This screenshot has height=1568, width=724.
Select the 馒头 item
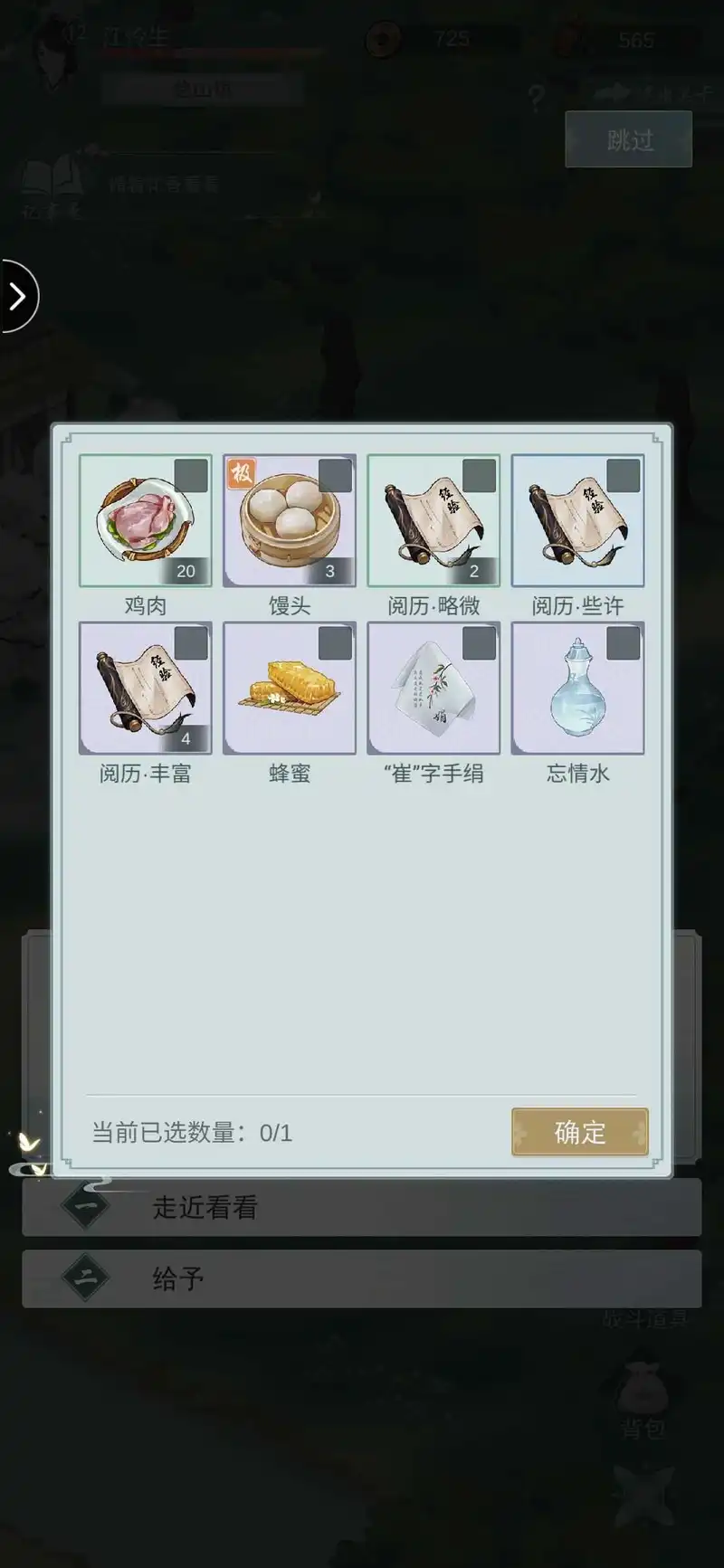(290, 521)
